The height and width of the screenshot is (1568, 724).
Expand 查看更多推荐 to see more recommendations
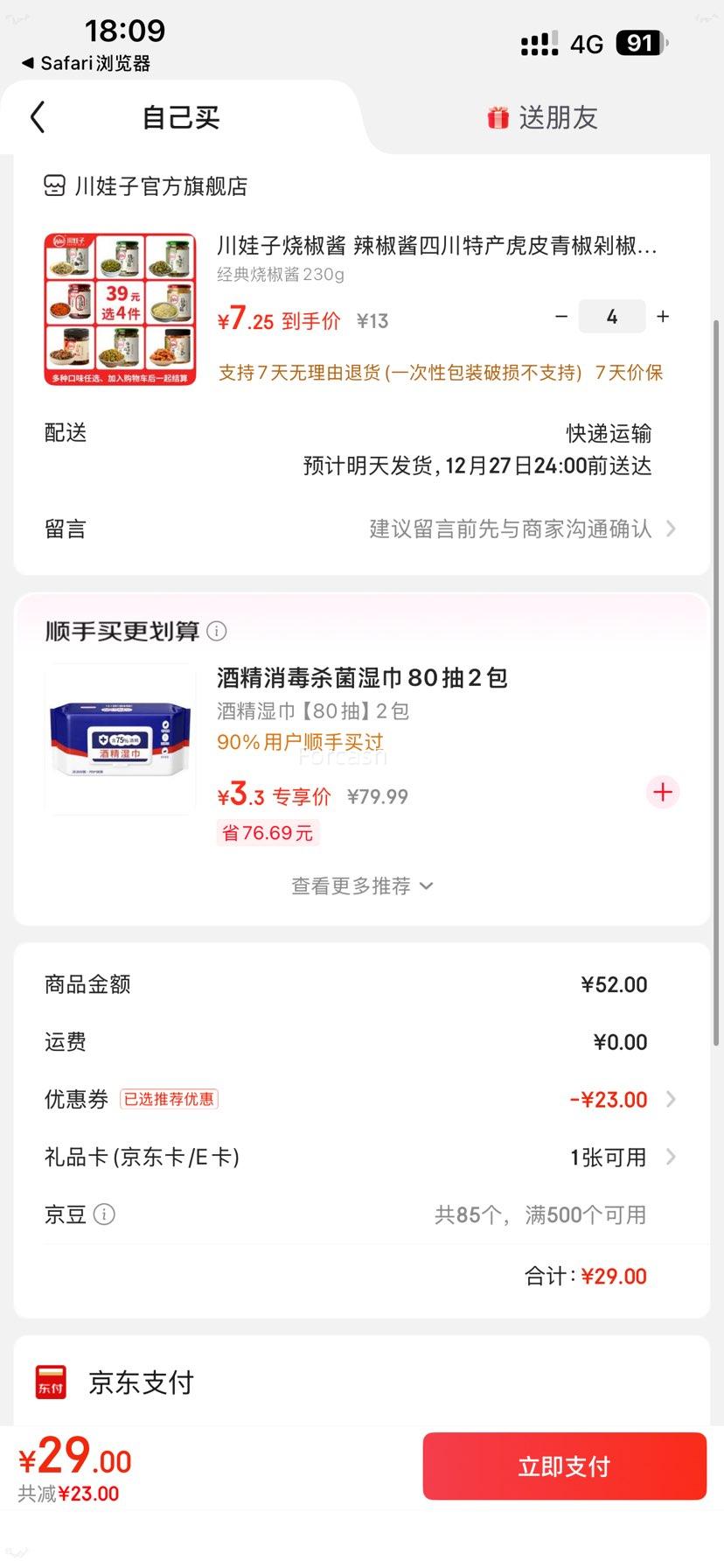click(361, 885)
